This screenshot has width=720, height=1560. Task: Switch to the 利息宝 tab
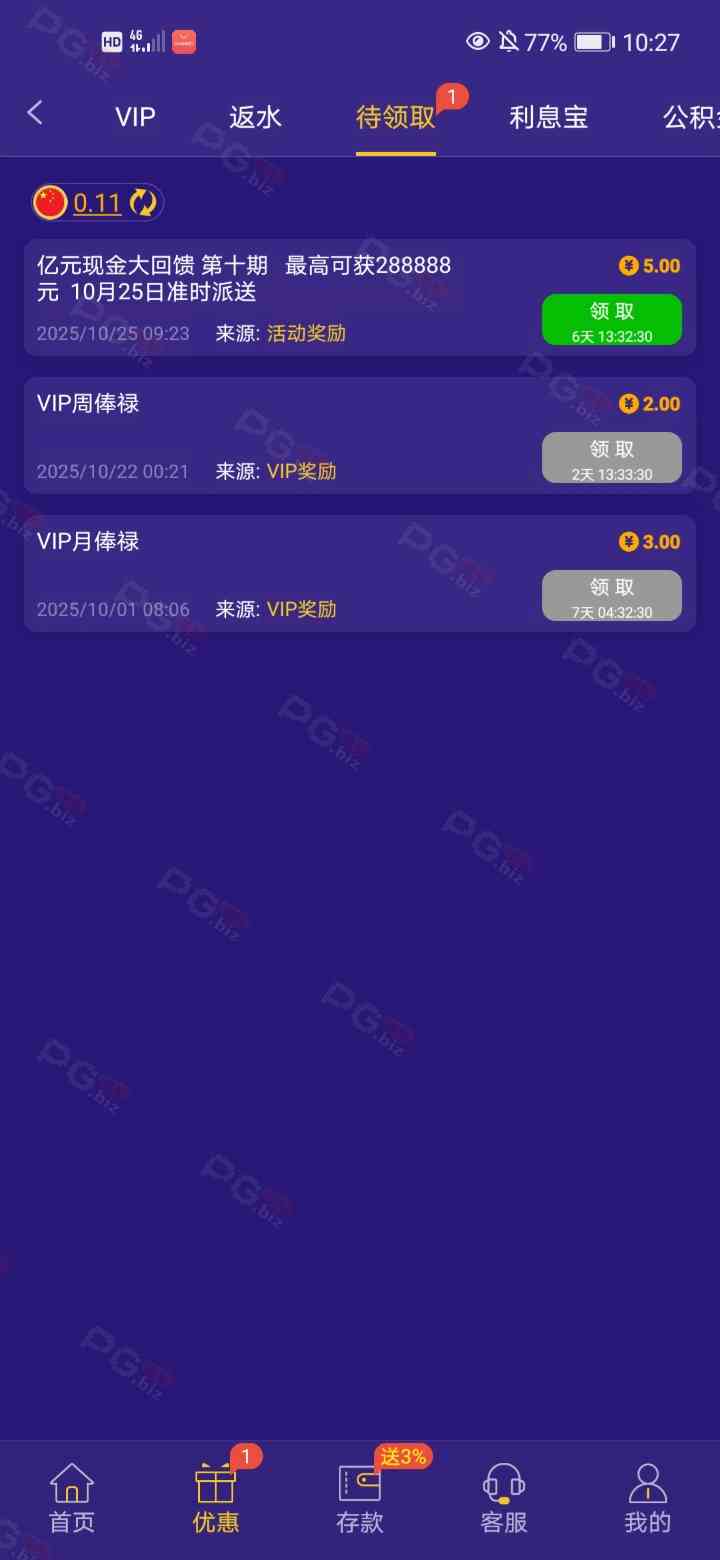(548, 117)
